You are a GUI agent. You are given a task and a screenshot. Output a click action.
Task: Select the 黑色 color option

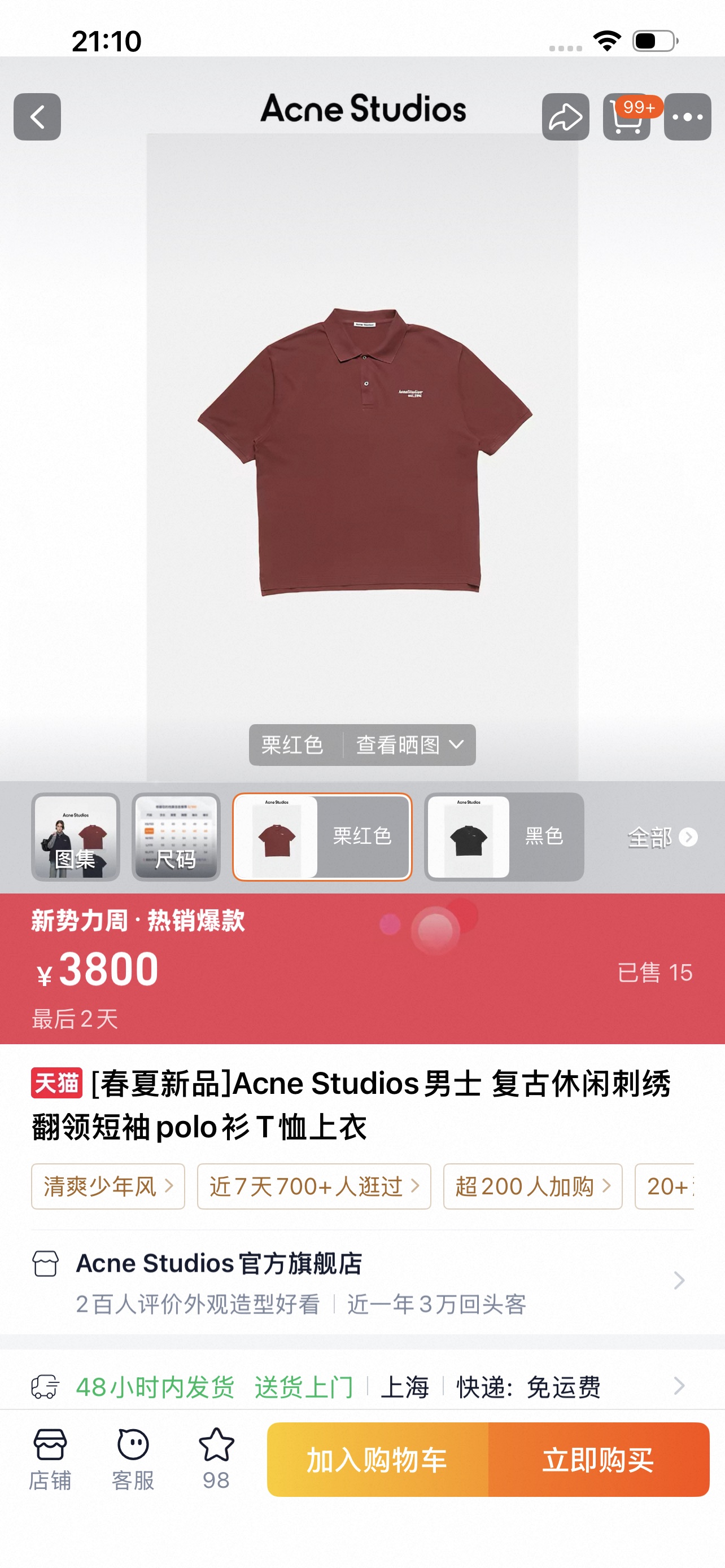click(504, 836)
